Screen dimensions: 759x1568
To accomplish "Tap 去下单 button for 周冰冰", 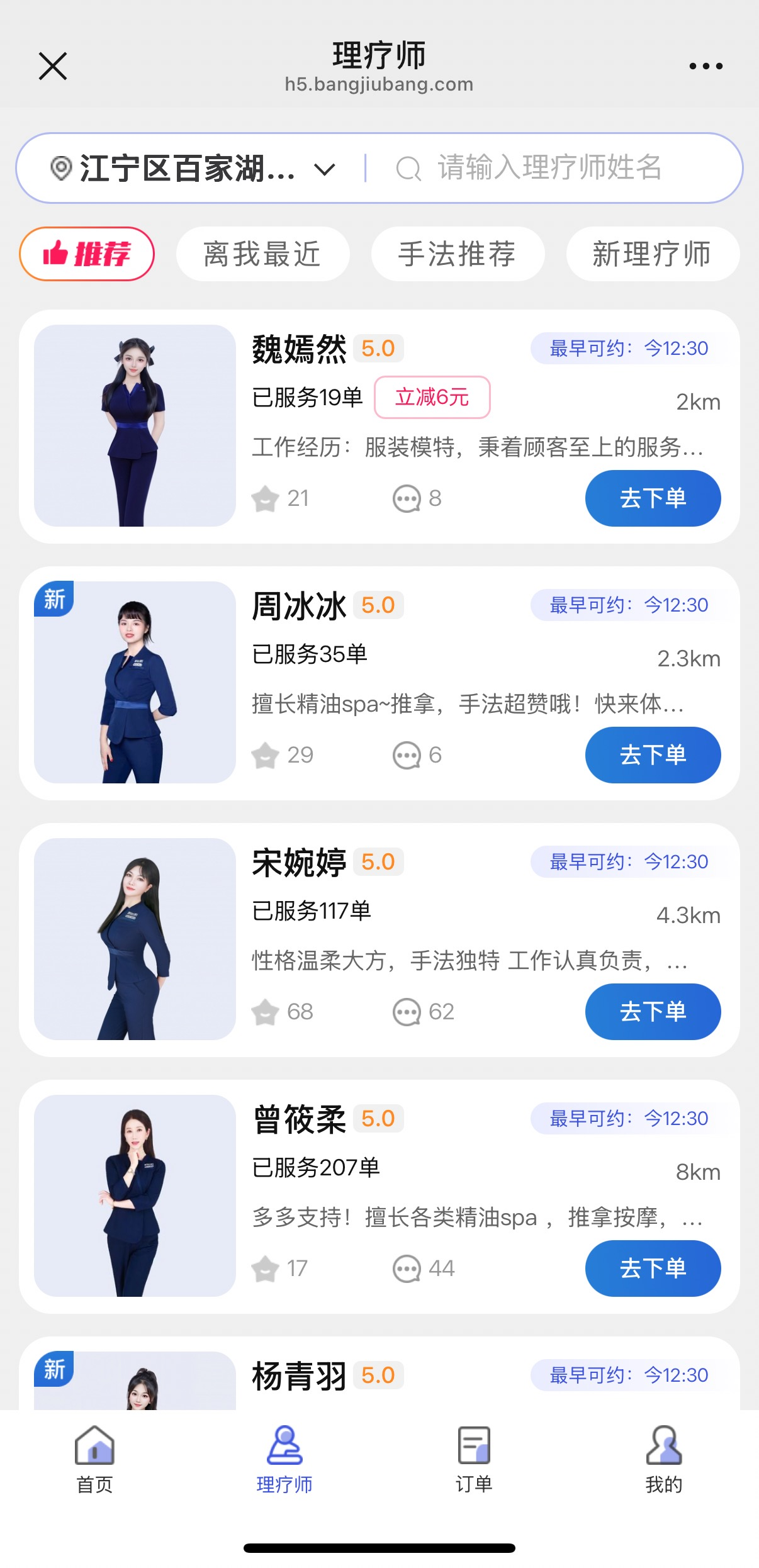I will point(653,754).
